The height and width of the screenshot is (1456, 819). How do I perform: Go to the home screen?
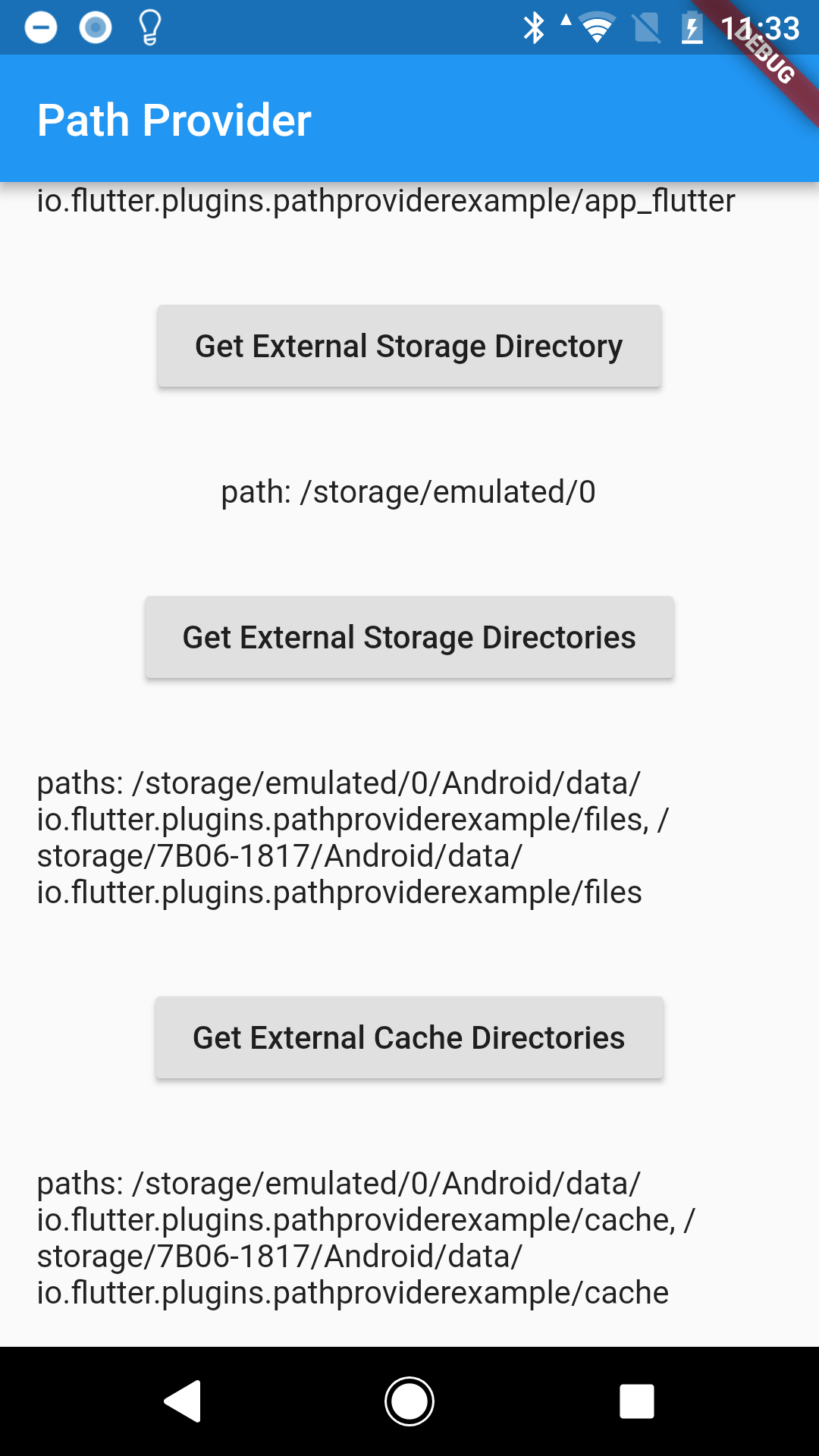point(409,1401)
